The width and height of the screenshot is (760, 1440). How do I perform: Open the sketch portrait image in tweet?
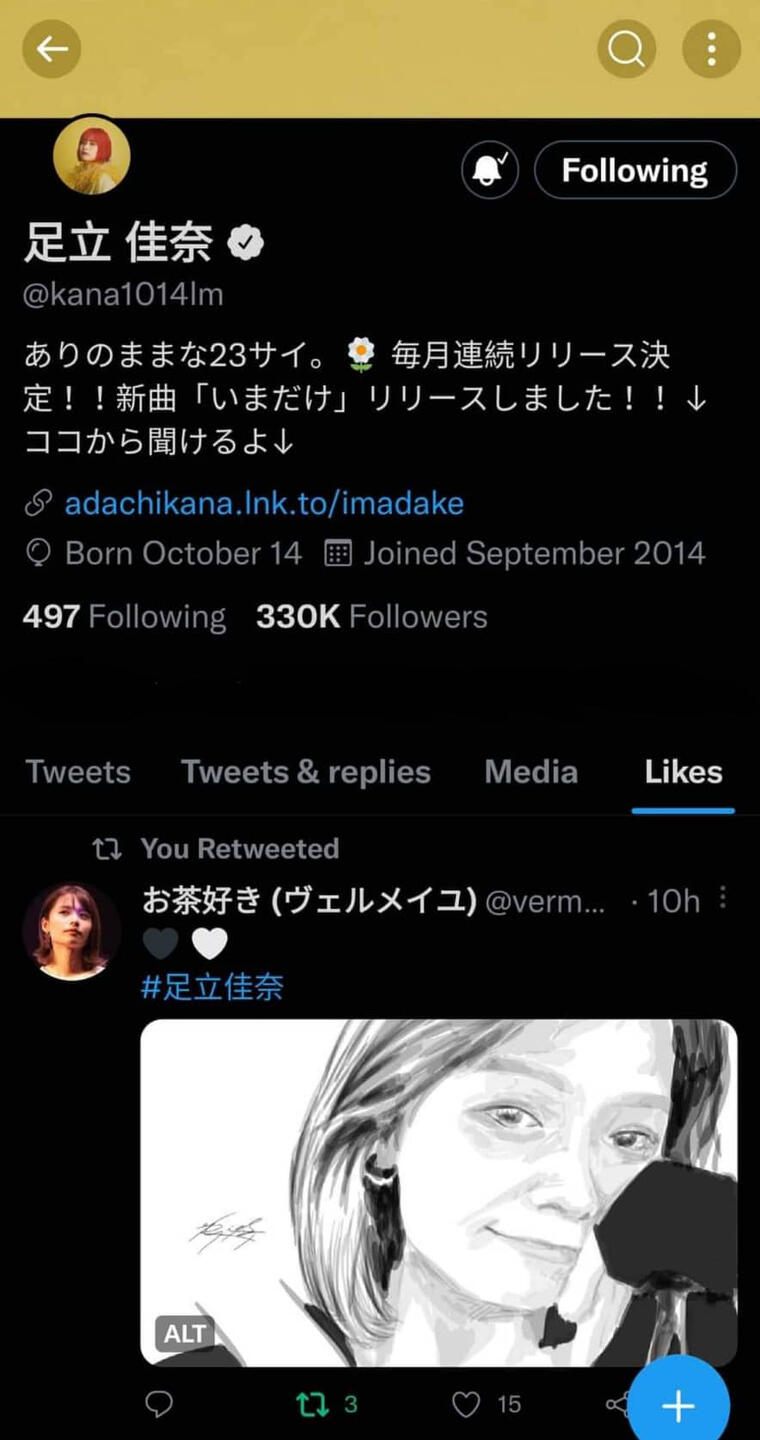click(438, 1192)
